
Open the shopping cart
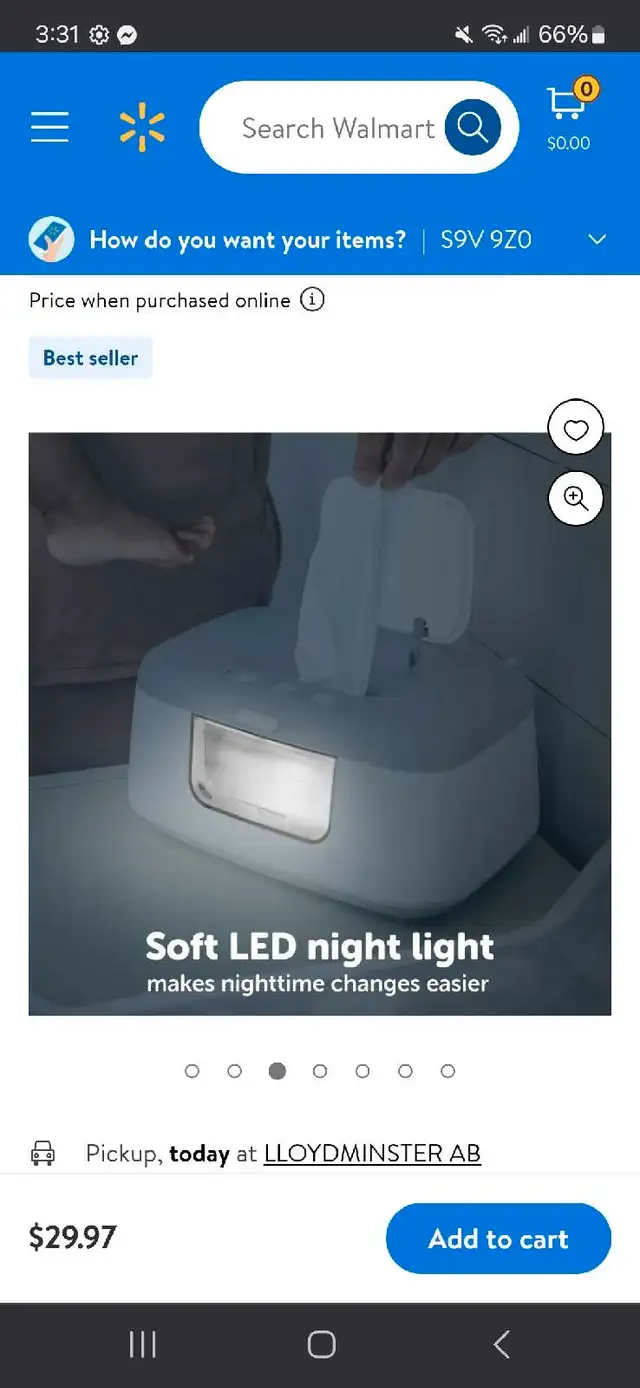tap(569, 118)
